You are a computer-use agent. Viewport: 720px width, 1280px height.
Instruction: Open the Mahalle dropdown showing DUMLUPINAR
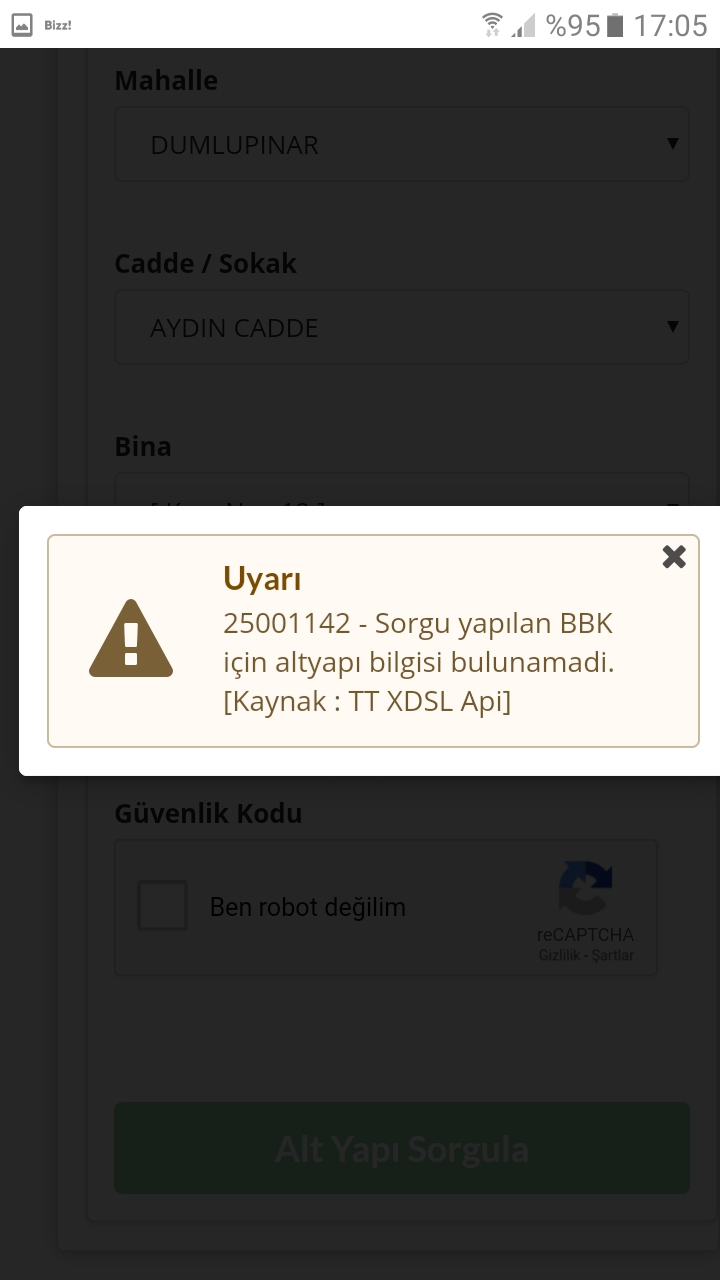(401, 144)
